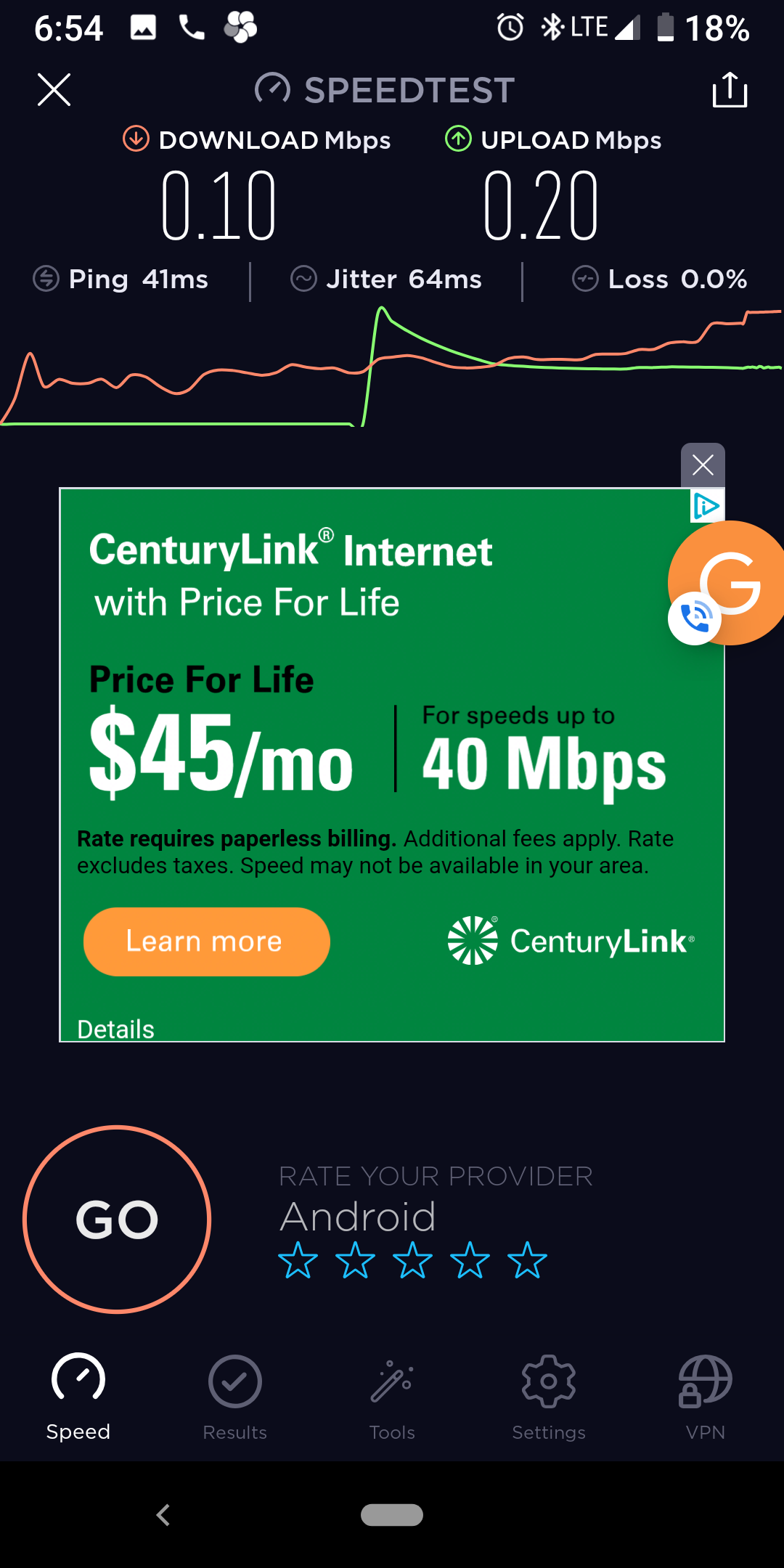The image size is (784, 1568).
Task: Tap the Speedtest share icon
Action: [x=730, y=89]
